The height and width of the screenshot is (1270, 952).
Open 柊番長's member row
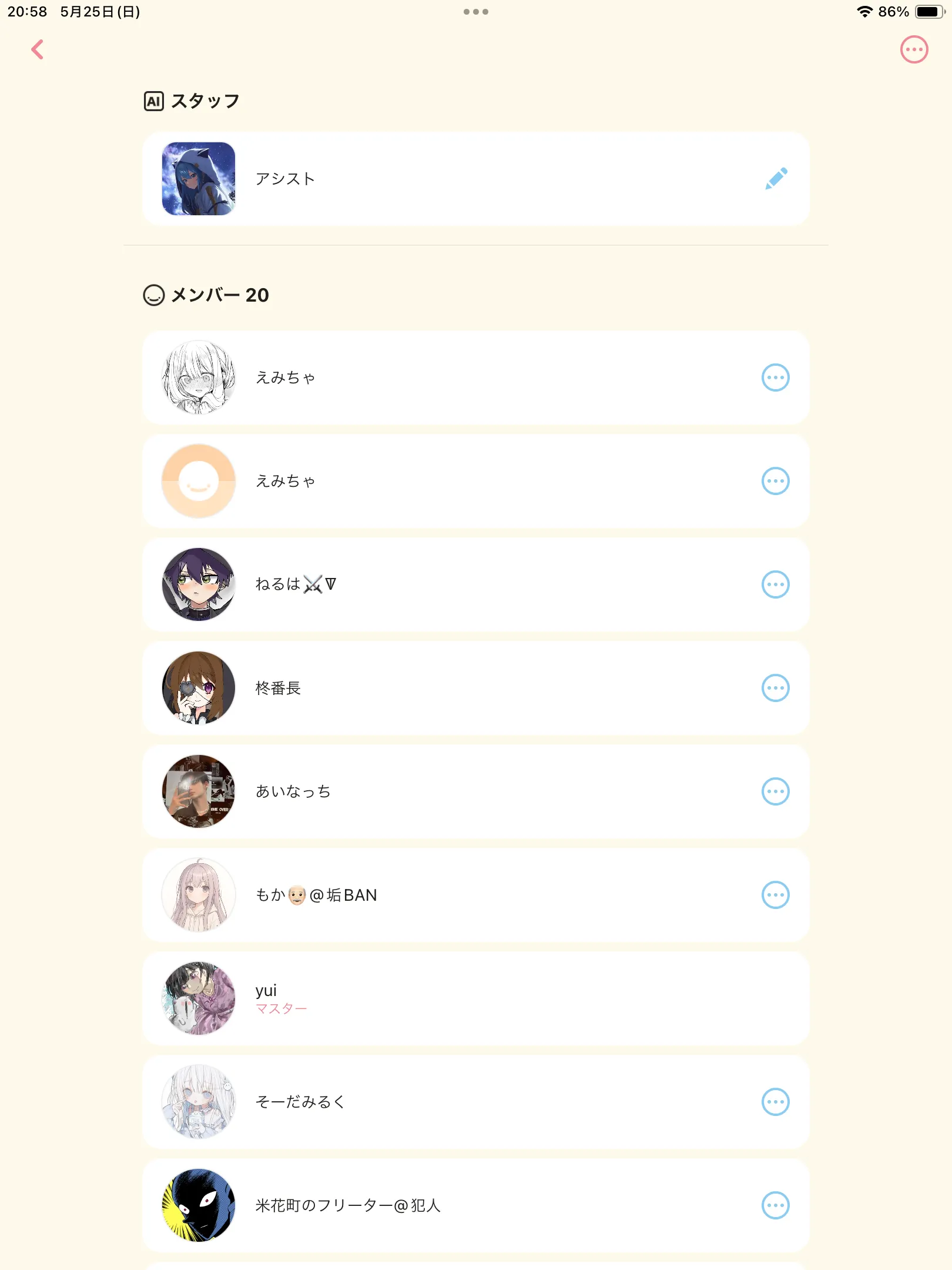point(476,688)
